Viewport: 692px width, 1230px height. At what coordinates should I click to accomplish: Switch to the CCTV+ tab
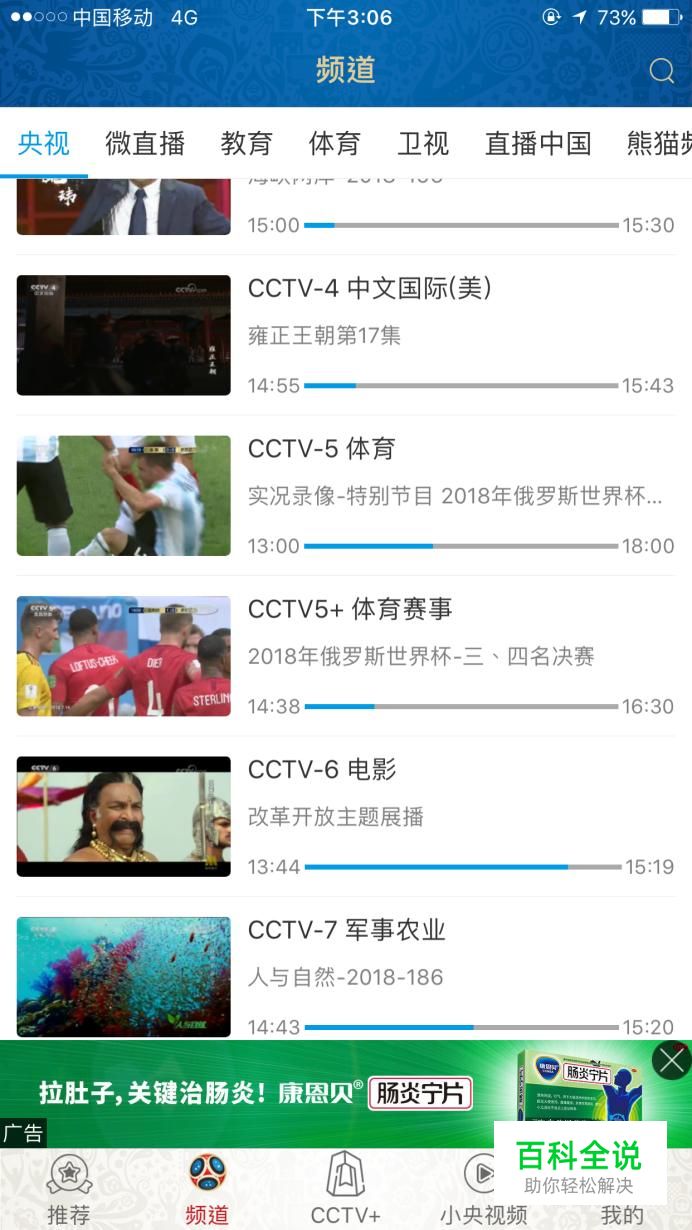pyautogui.click(x=345, y=1190)
